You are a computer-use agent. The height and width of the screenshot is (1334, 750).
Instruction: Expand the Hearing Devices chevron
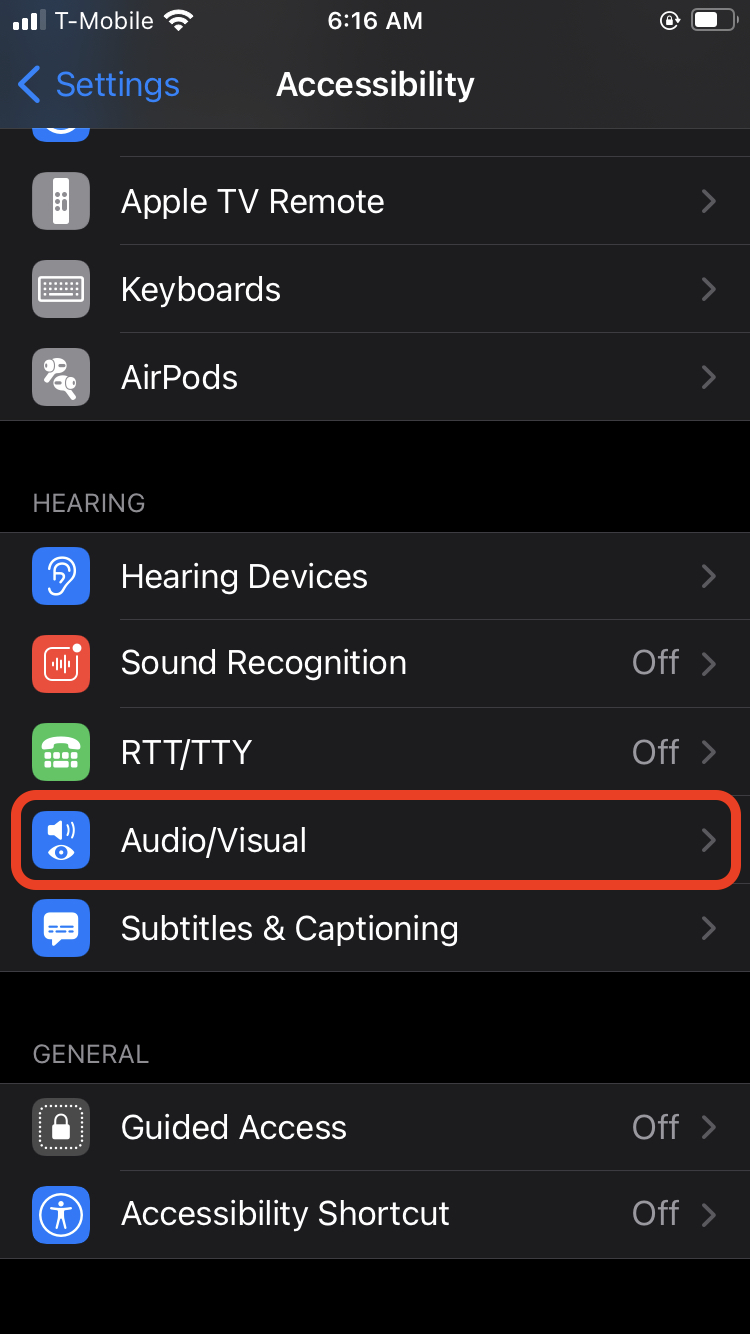click(709, 576)
